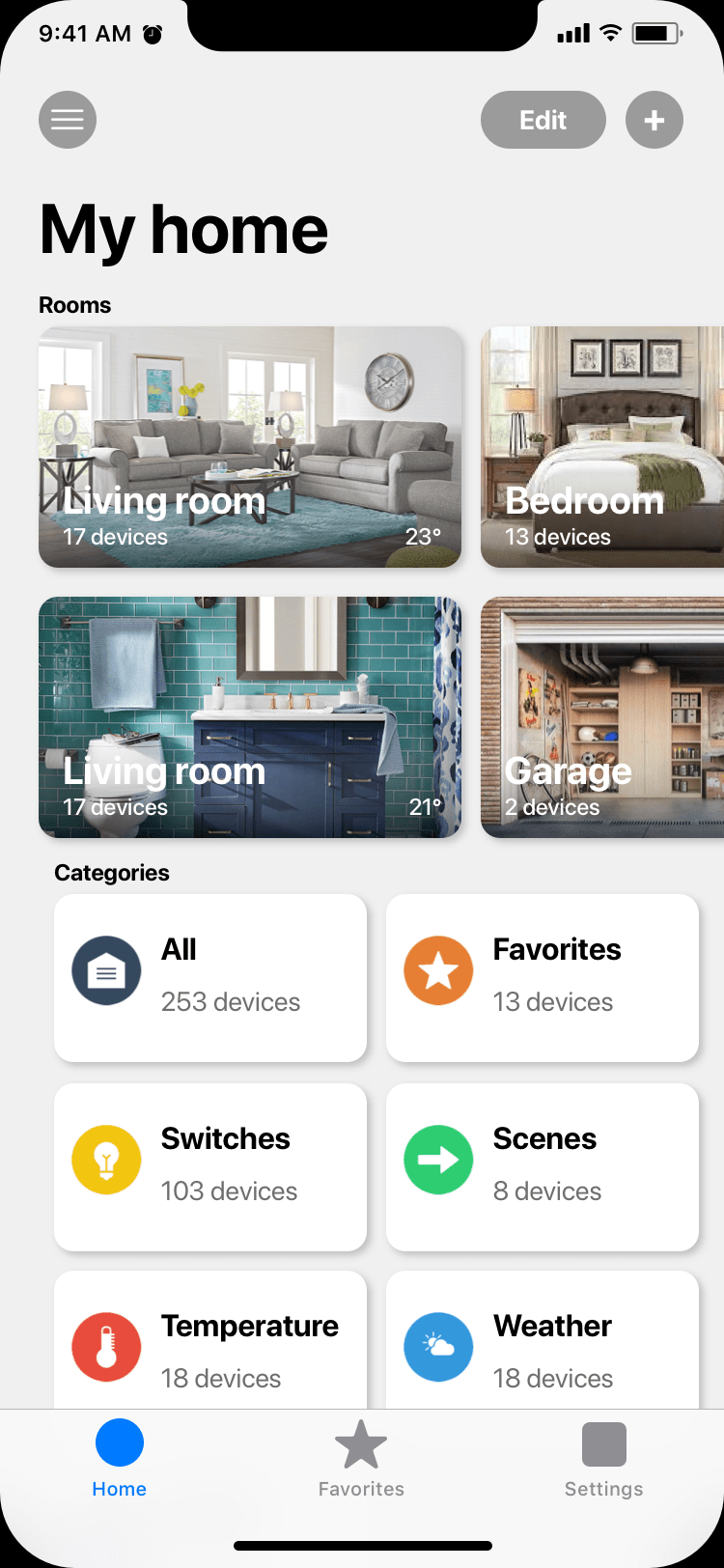Open the hamburger menu
This screenshot has height=1568, width=724.
click(x=68, y=120)
